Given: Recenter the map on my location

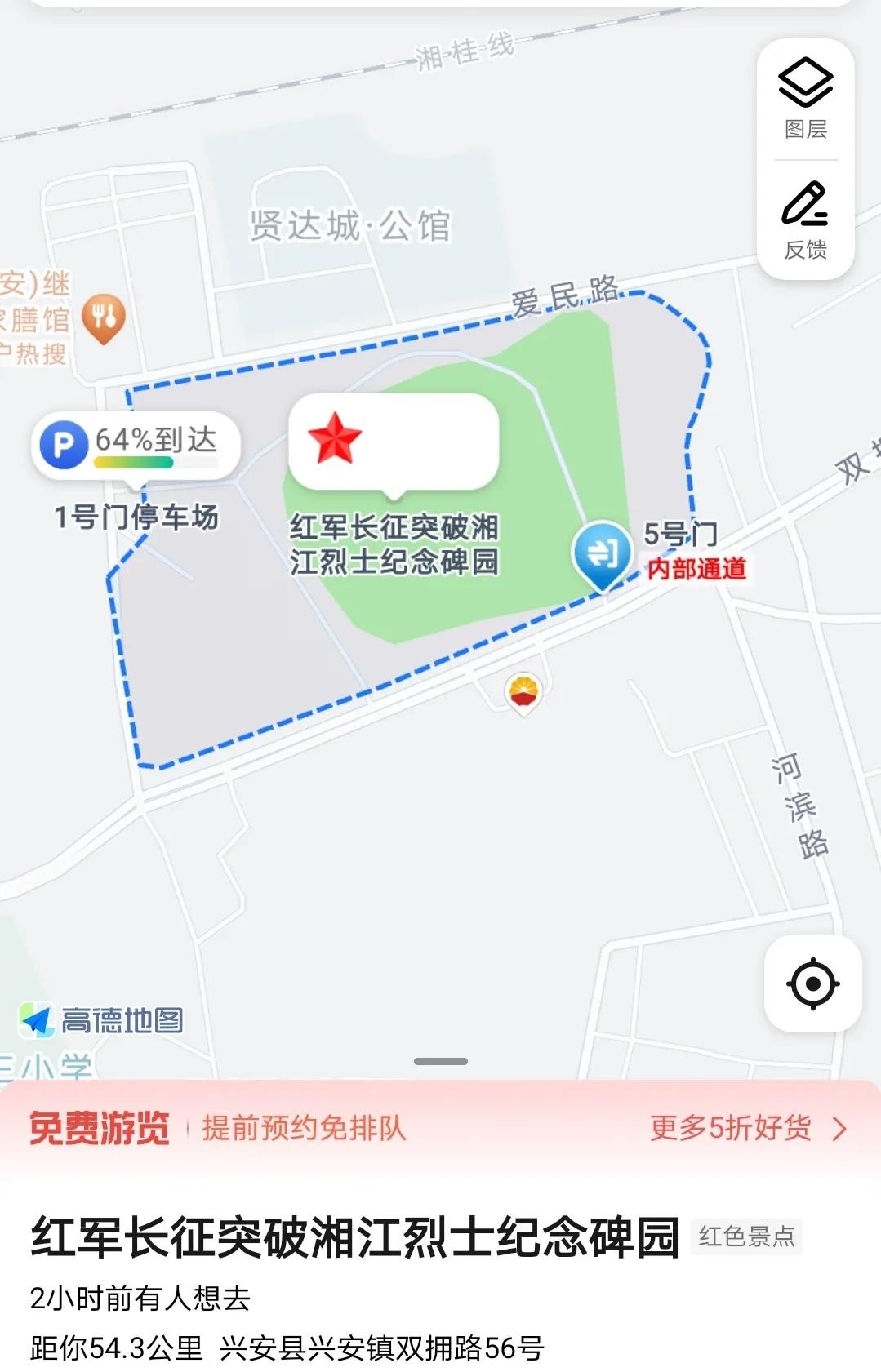Looking at the screenshot, I should click(x=812, y=983).
